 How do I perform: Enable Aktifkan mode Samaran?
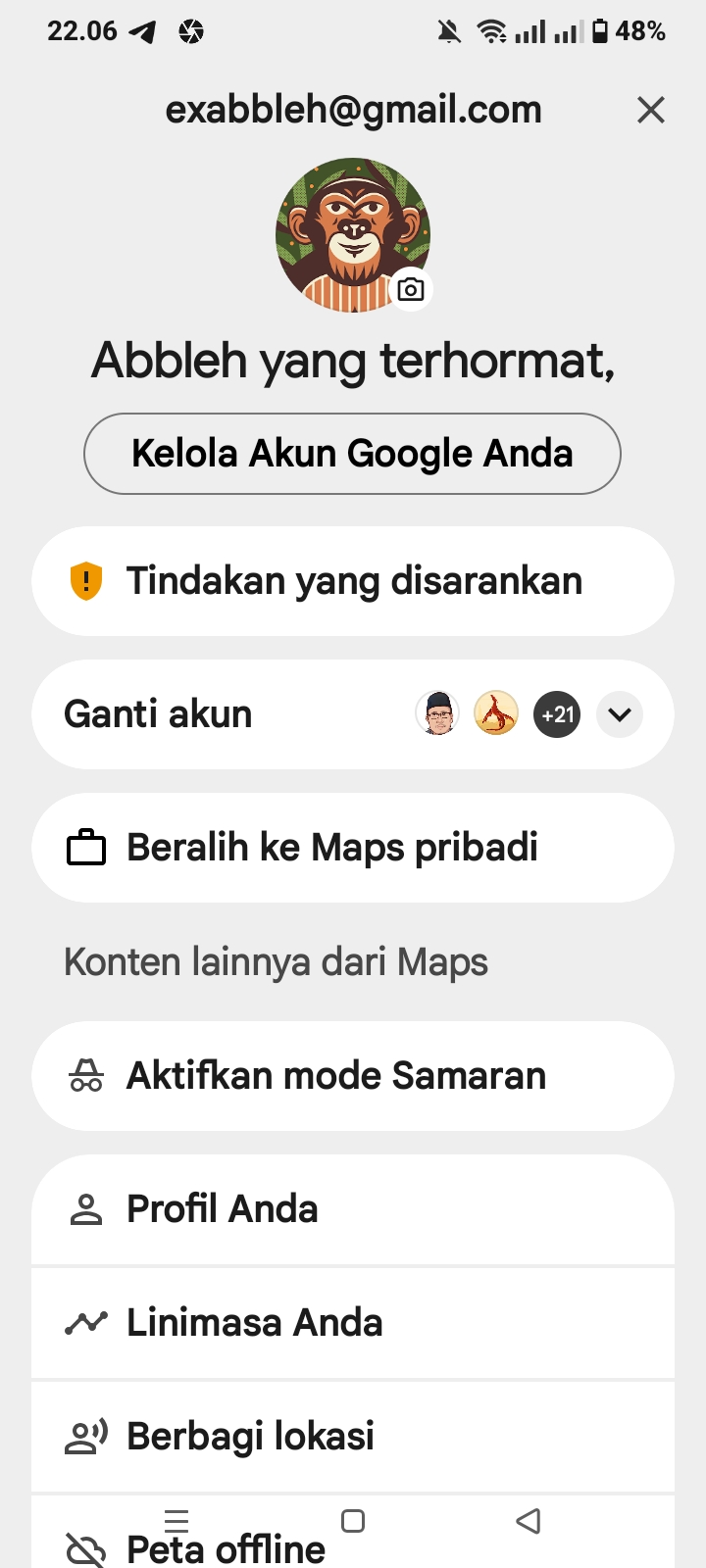click(x=353, y=1076)
